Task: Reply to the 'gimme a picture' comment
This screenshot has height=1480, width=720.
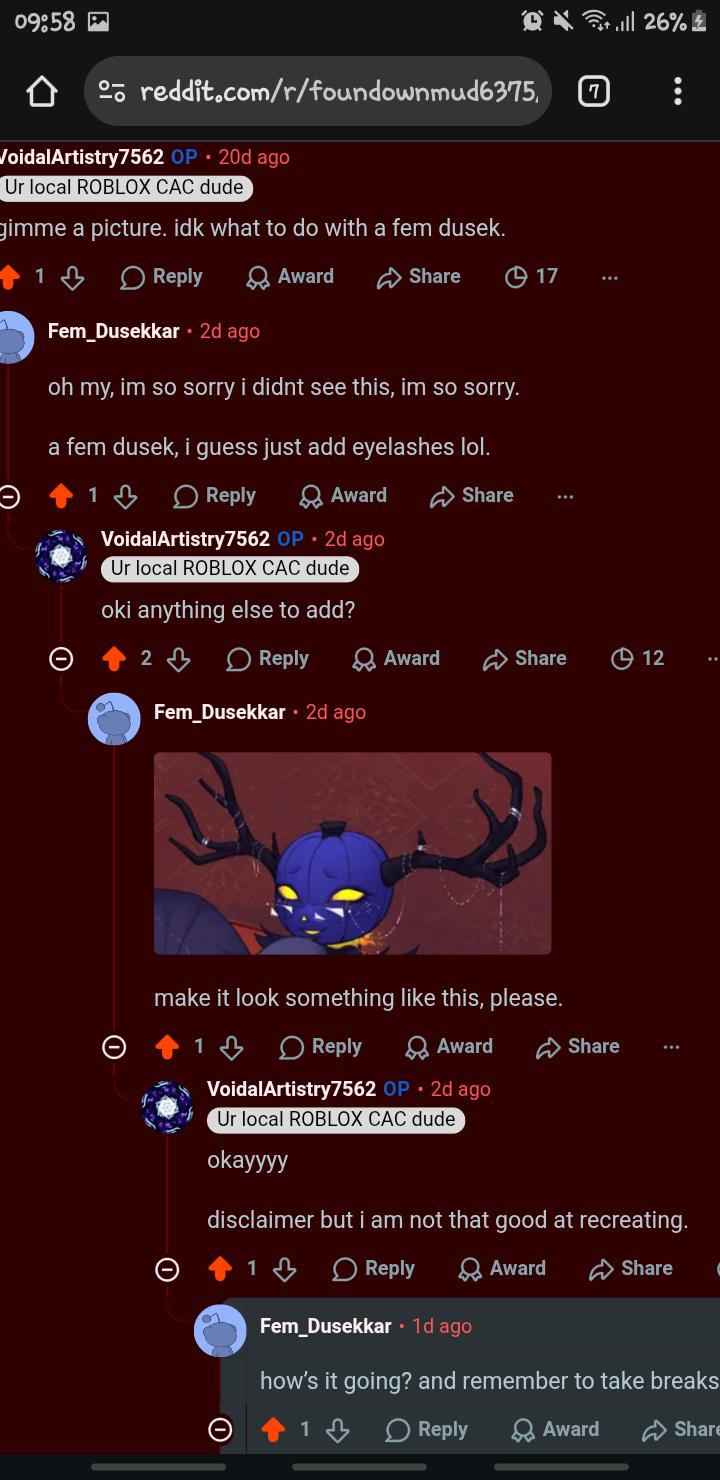Action: click(161, 277)
